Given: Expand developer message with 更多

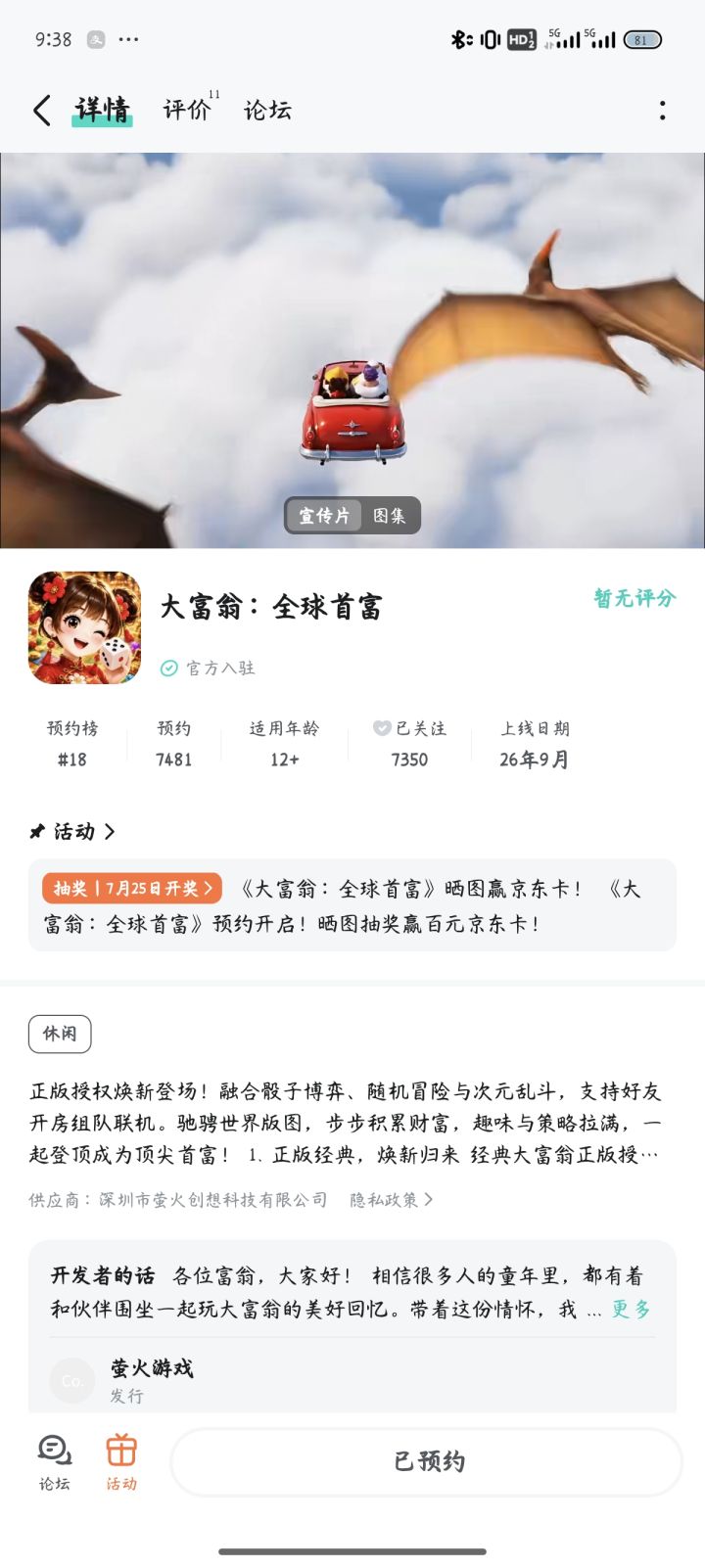Looking at the screenshot, I should click(x=631, y=1310).
